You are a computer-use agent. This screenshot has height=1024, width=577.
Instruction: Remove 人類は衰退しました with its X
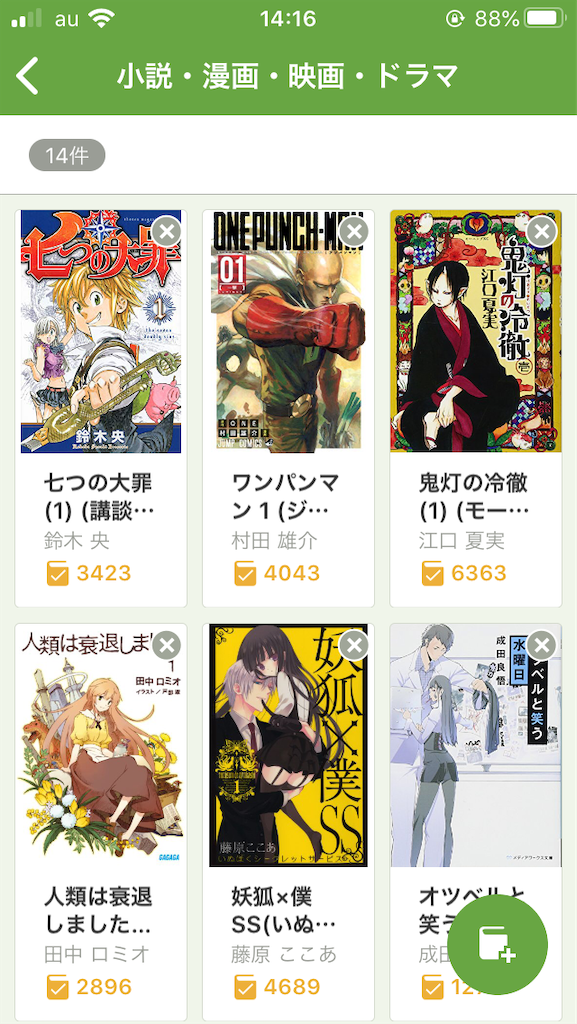pyautogui.click(x=166, y=645)
